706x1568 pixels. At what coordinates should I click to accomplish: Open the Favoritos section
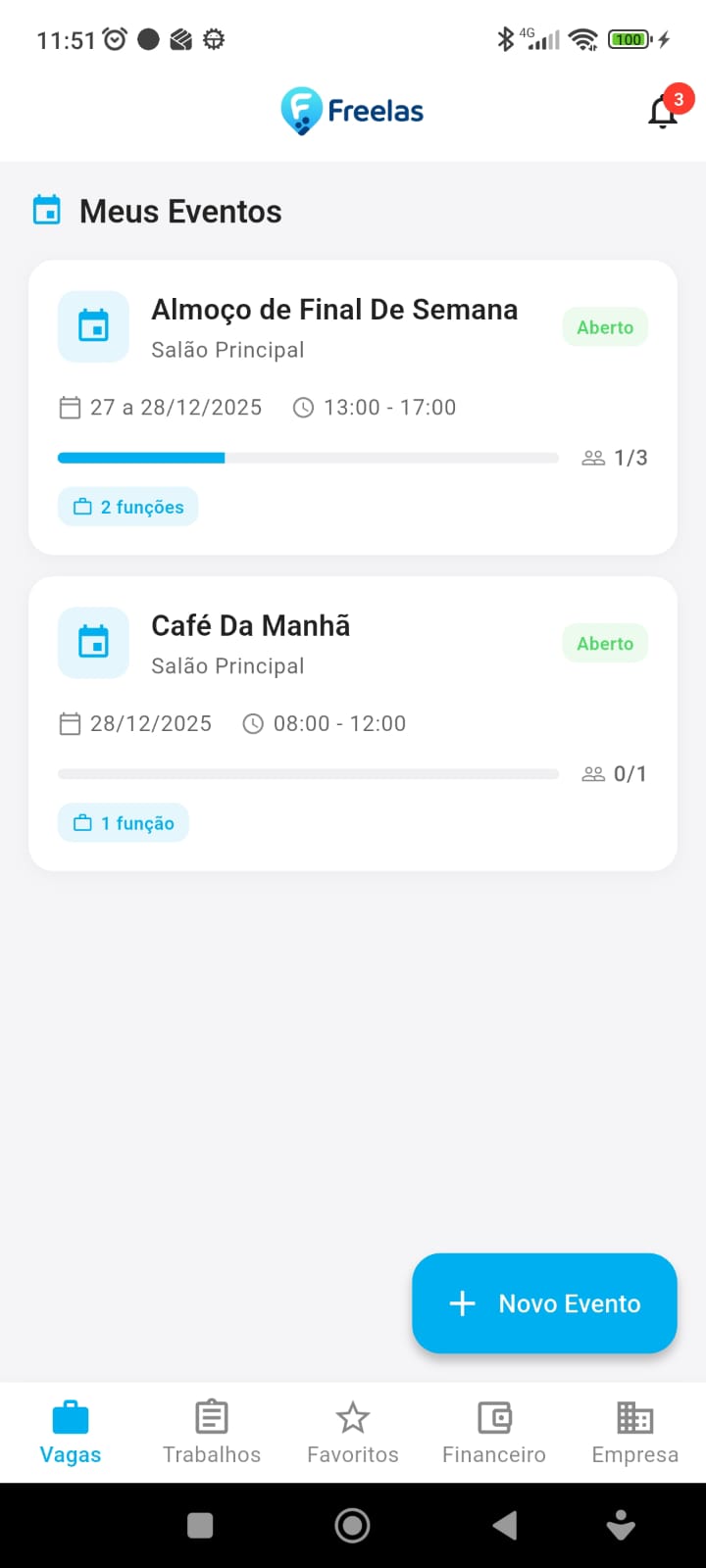[352, 1431]
